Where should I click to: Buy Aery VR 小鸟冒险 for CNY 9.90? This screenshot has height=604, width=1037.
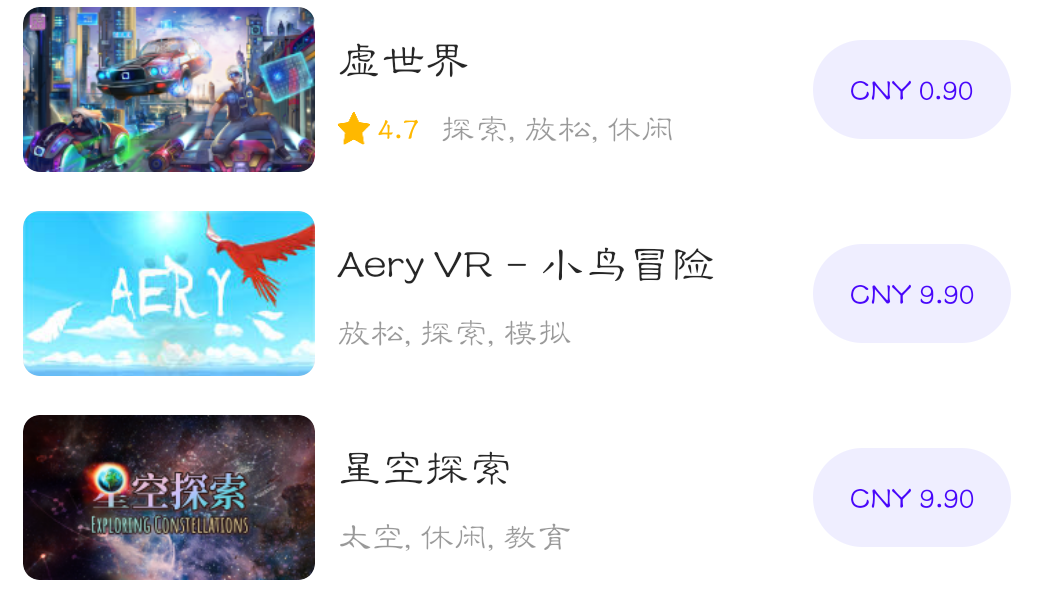pos(911,294)
